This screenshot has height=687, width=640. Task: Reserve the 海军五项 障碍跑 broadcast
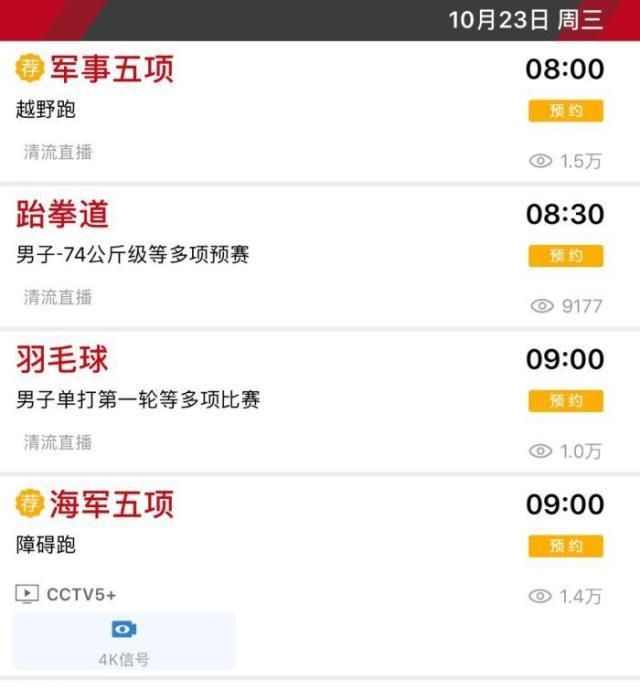click(566, 546)
